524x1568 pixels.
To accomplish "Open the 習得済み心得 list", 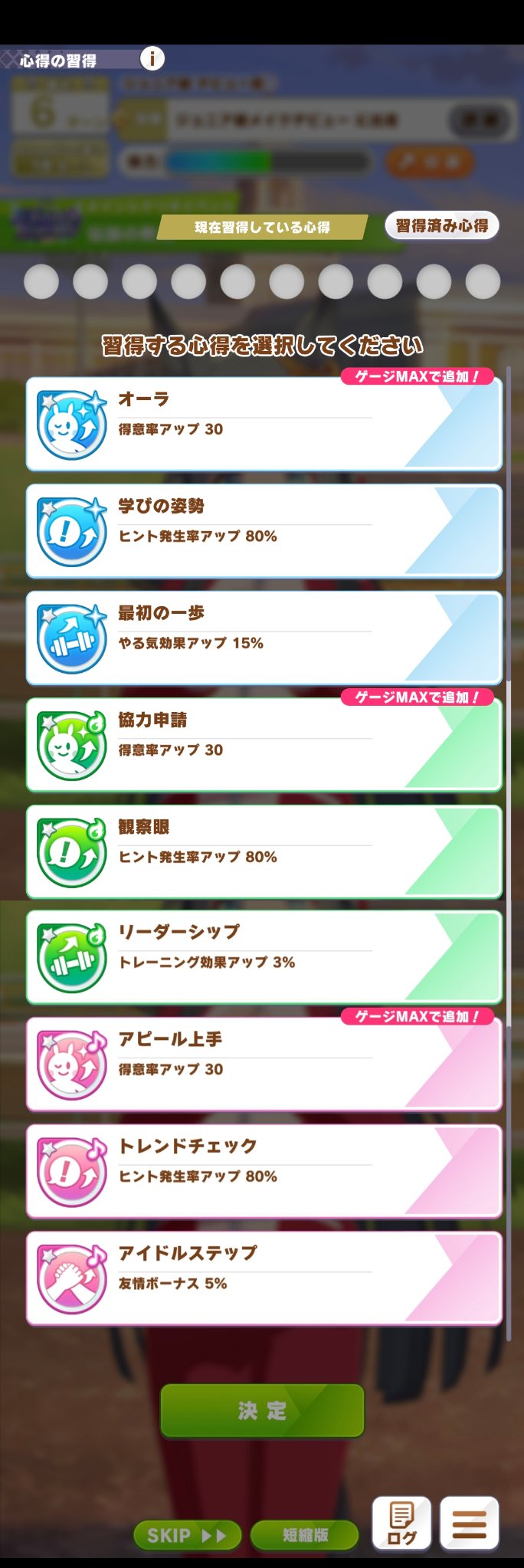I will click(441, 225).
